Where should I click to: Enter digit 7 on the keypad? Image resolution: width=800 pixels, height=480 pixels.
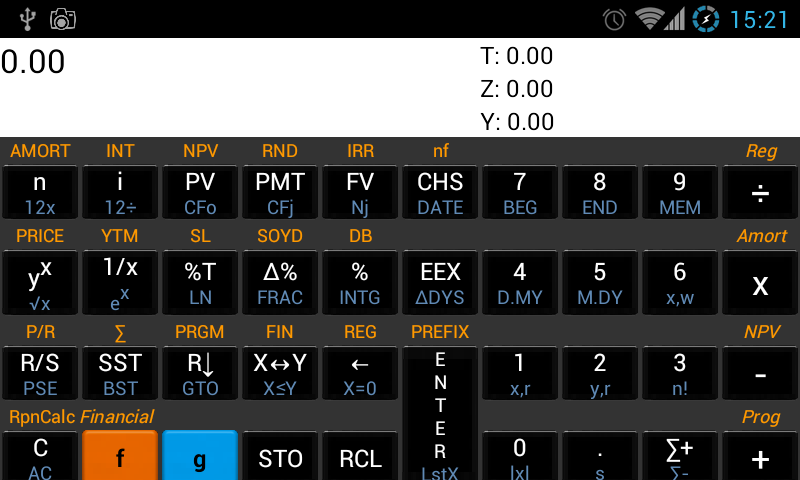(x=520, y=193)
